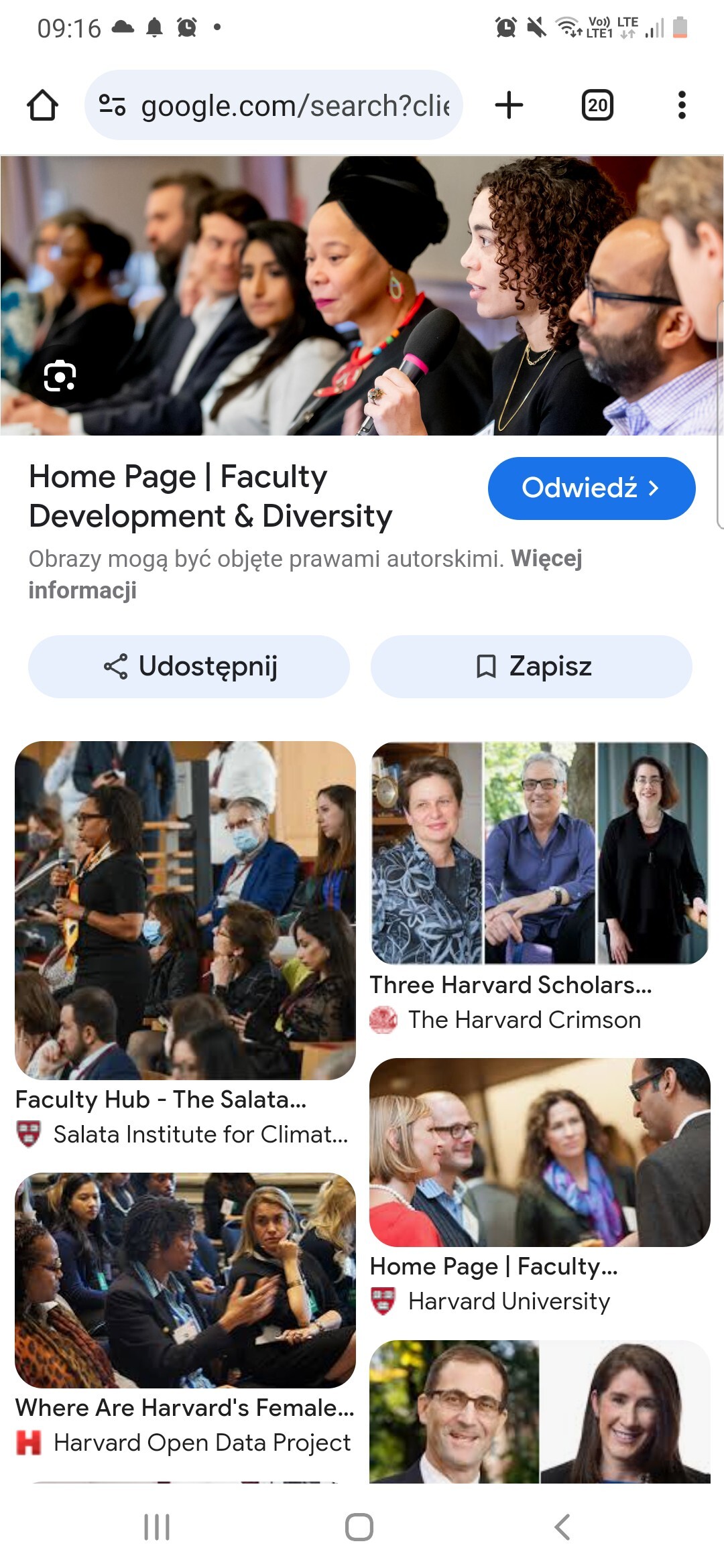Screen dimensions: 724x1568
Task: Open the browser overflow menu
Action: coord(682,105)
